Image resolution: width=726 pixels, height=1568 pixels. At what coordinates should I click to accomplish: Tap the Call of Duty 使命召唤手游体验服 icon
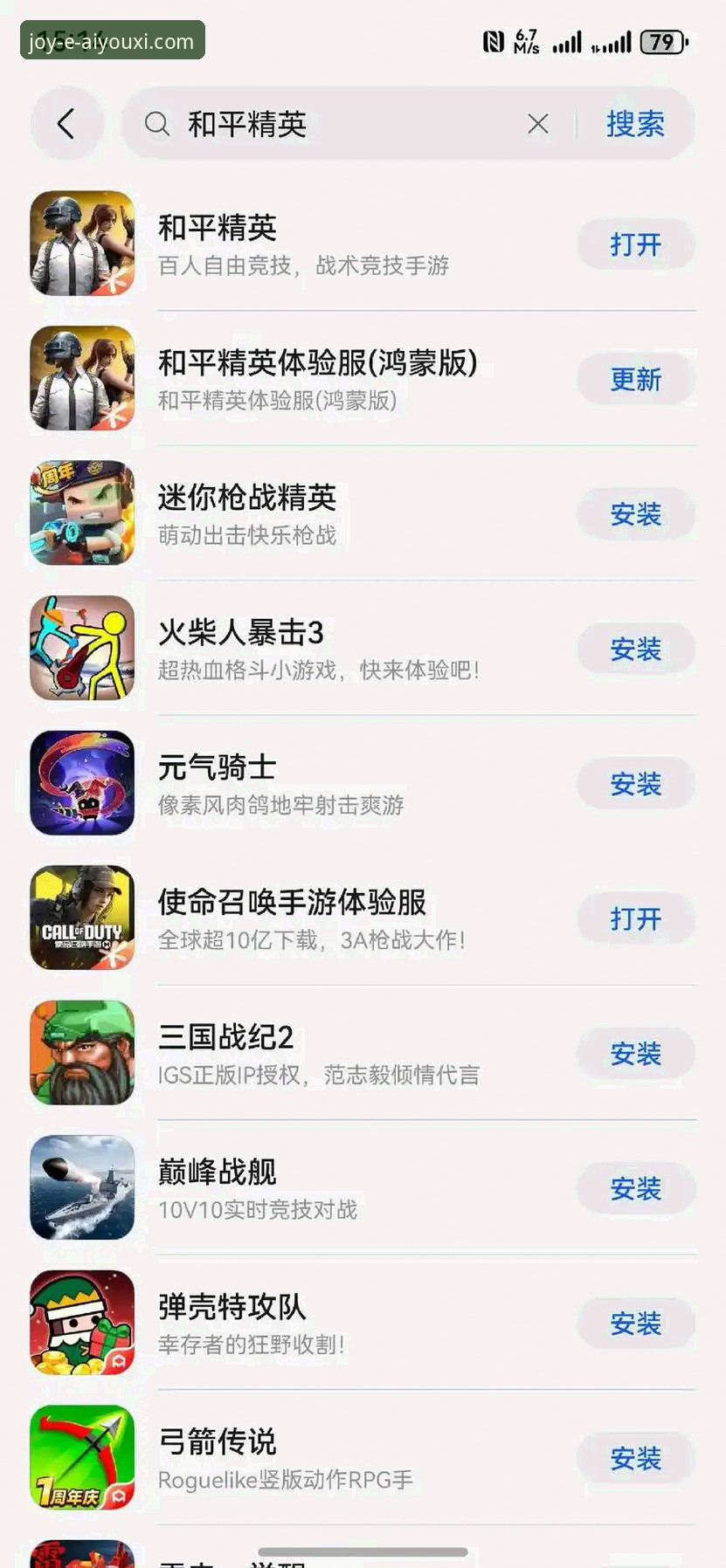(81, 918)
